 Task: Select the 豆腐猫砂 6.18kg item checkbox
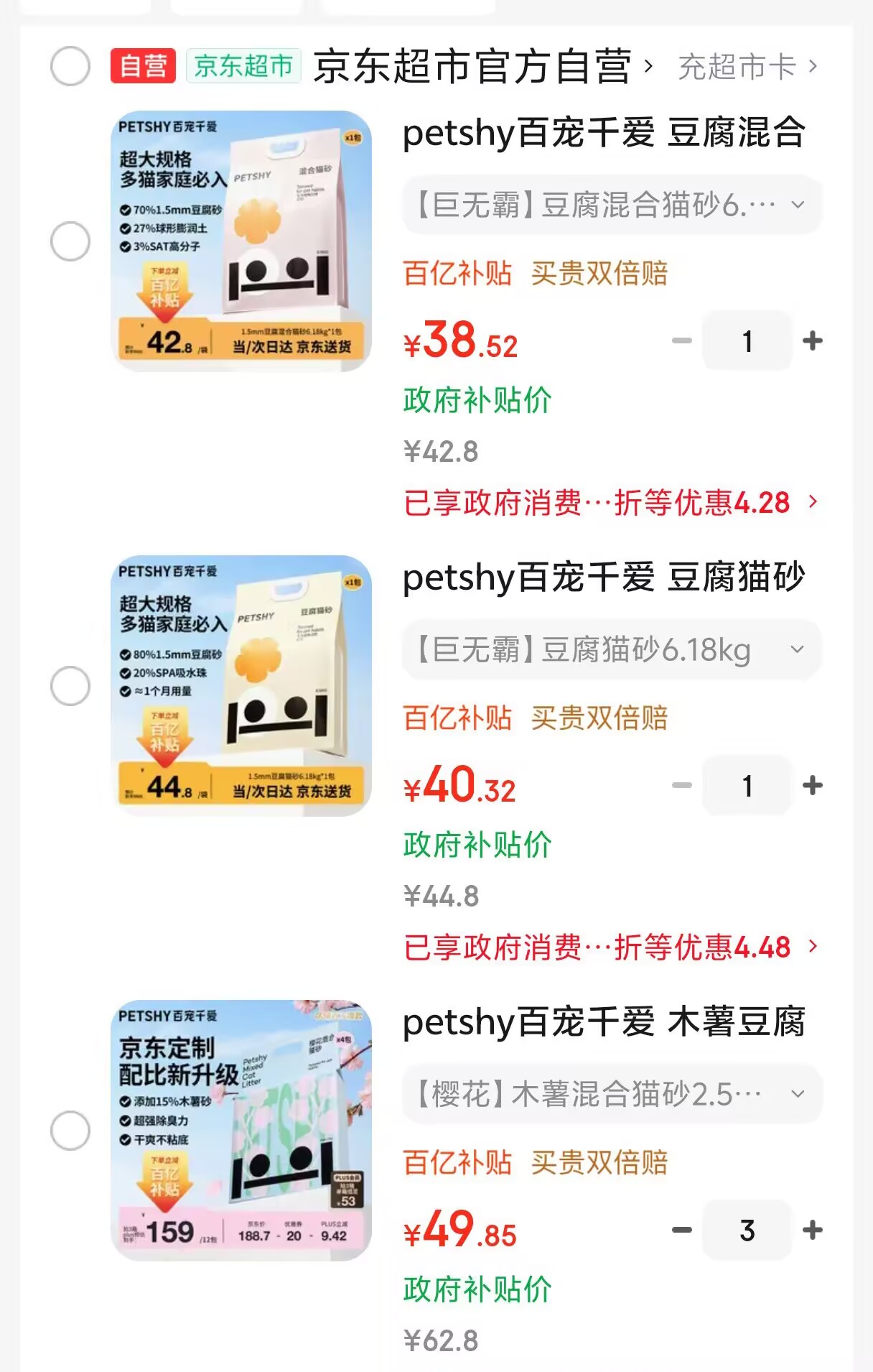click(70, 686)
